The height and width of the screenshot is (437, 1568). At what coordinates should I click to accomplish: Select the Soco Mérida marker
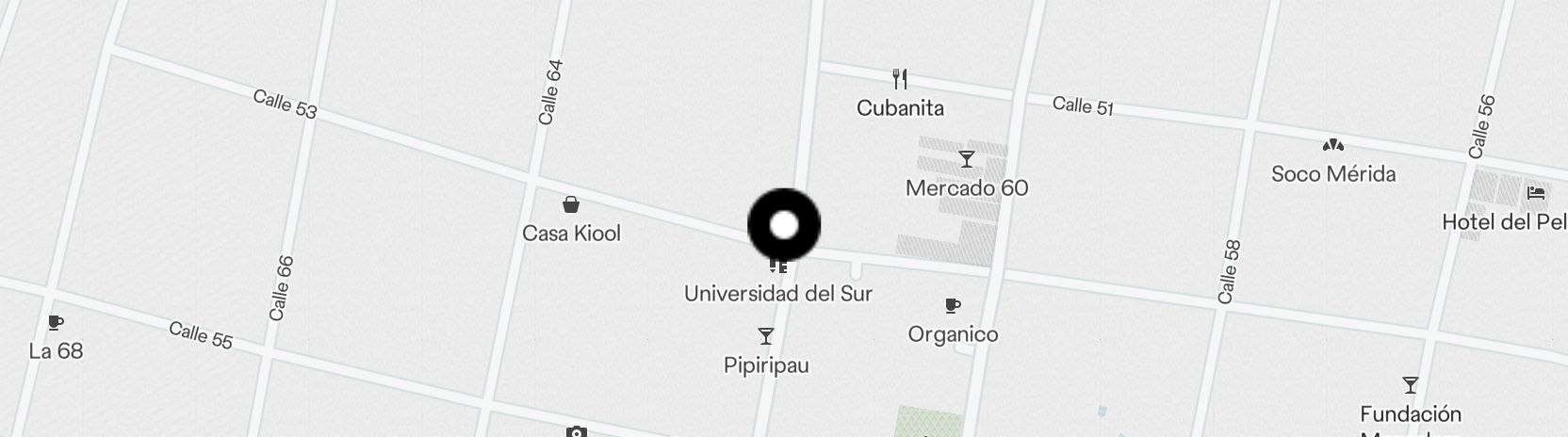tap(1332, 145)
